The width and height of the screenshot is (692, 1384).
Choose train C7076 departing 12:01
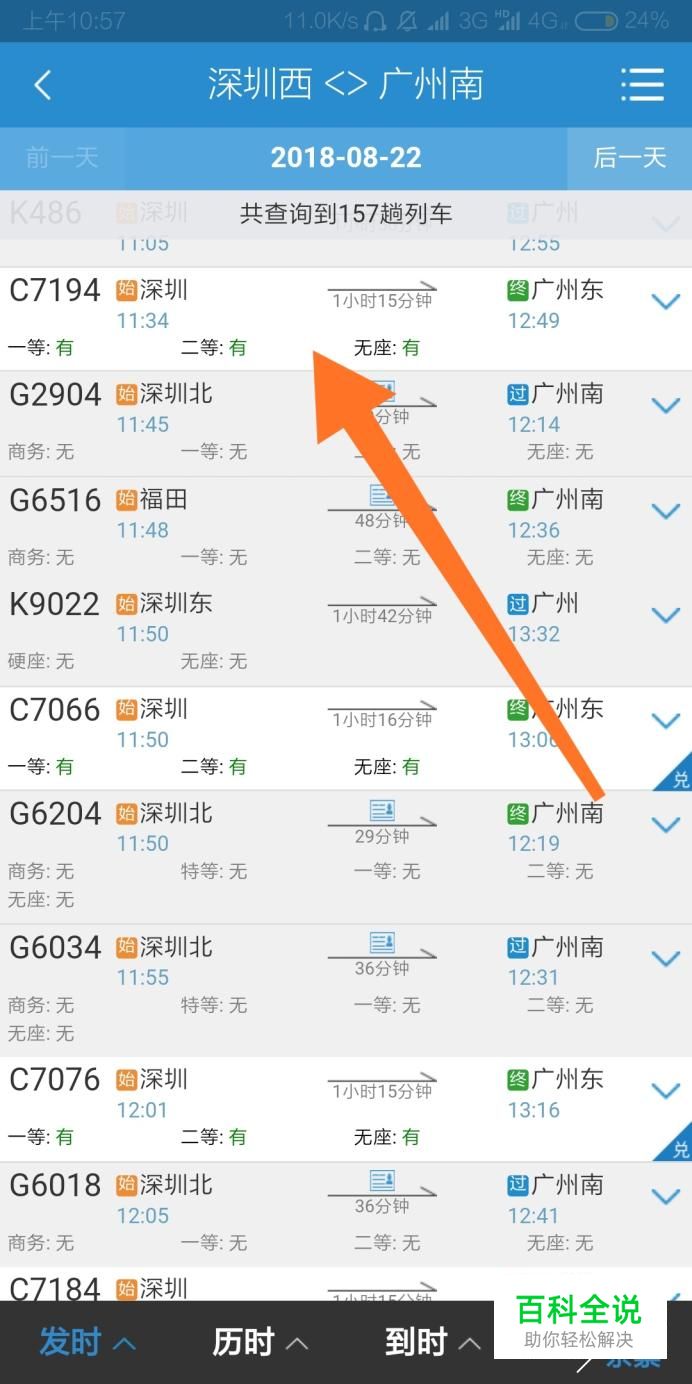[x=346, y=1109]
